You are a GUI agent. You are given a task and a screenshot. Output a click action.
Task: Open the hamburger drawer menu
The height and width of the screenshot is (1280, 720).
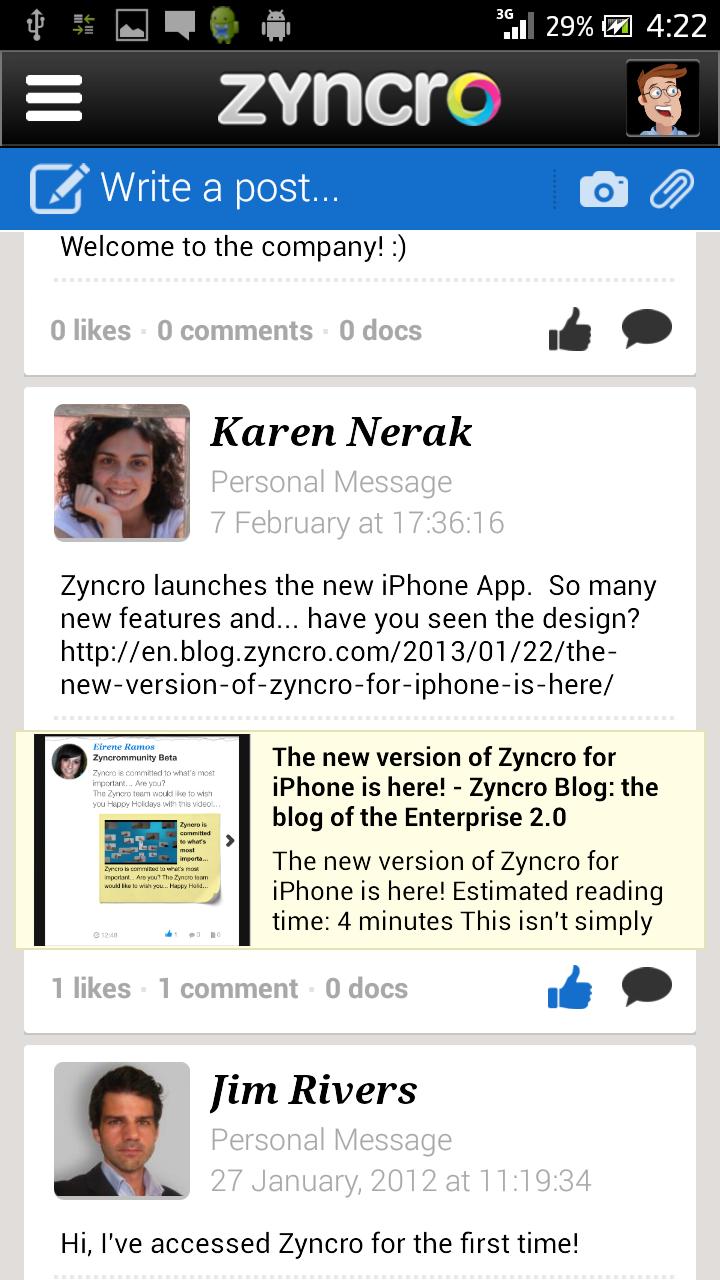coord(54,98)
